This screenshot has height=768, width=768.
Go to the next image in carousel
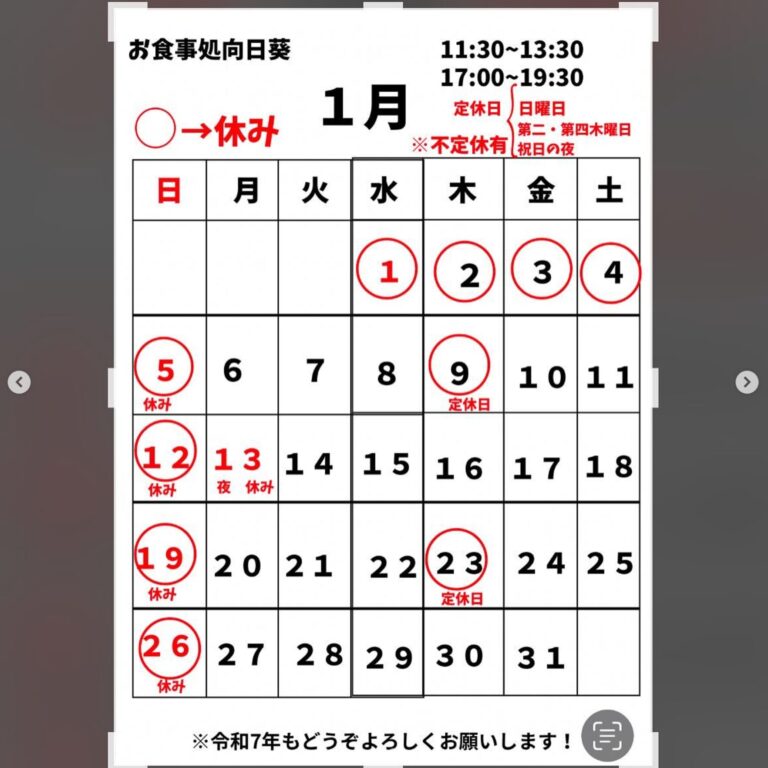[x=747, y=382]
